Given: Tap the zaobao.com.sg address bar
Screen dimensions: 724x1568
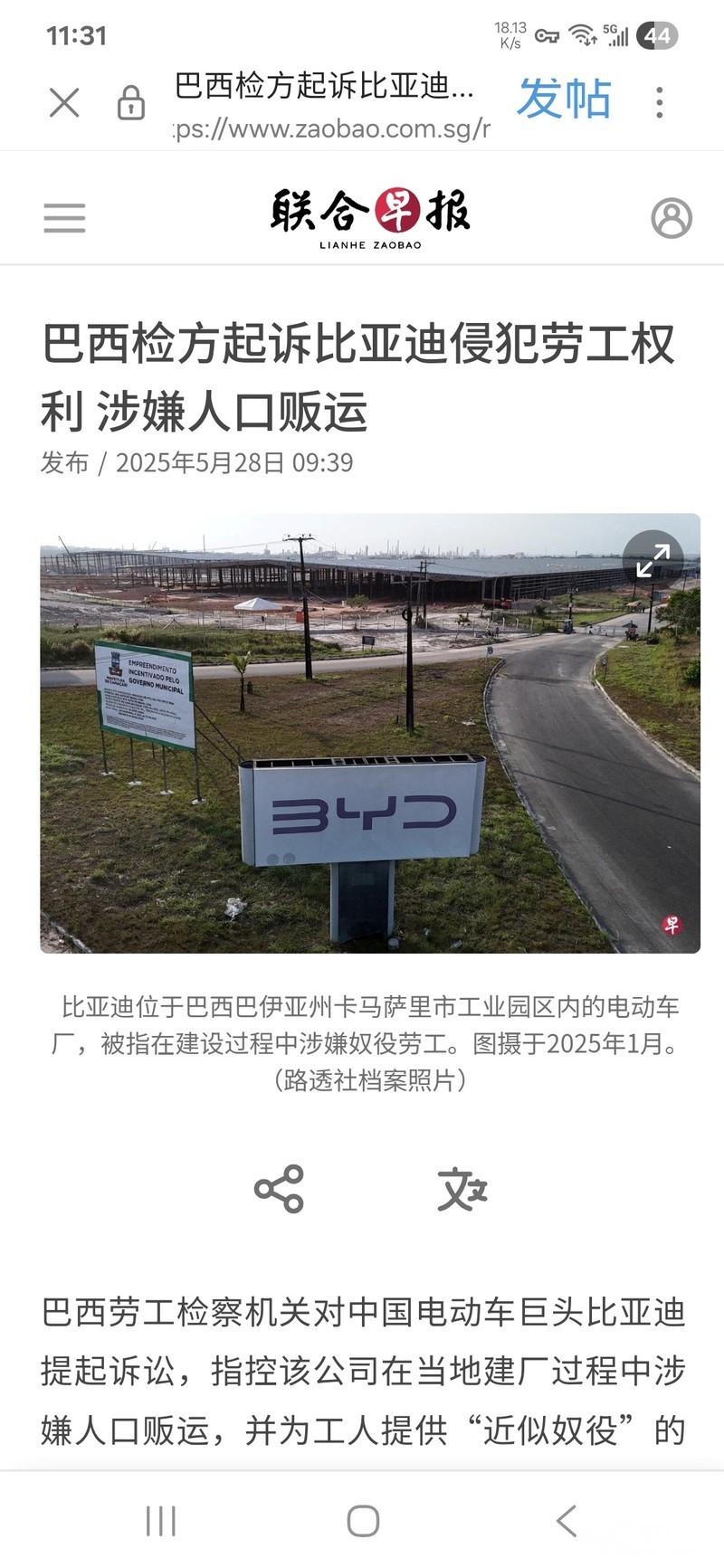Looking at the screenshot, I should pos(330,128).
